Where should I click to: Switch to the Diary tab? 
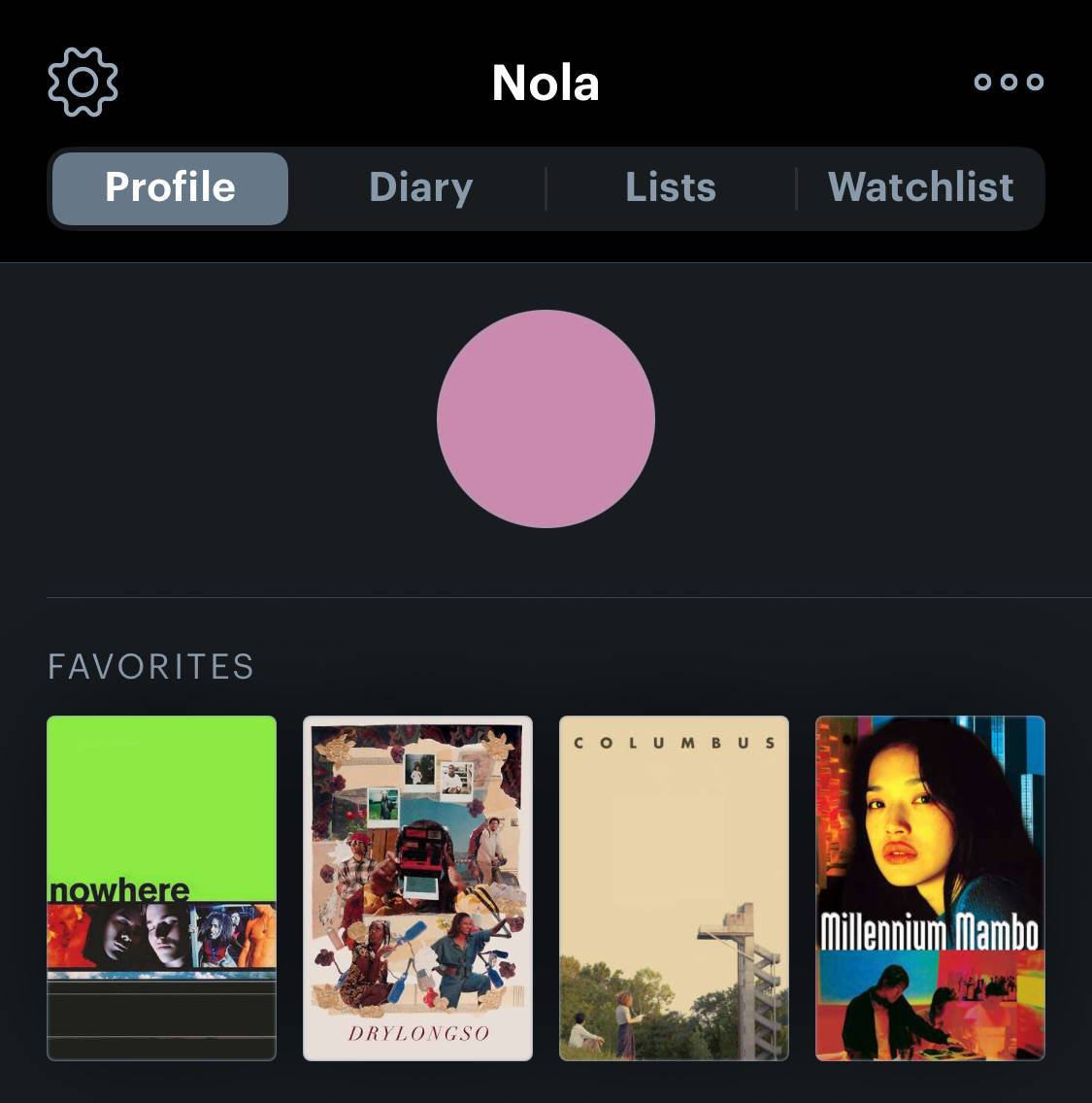[x=420, y=187]
